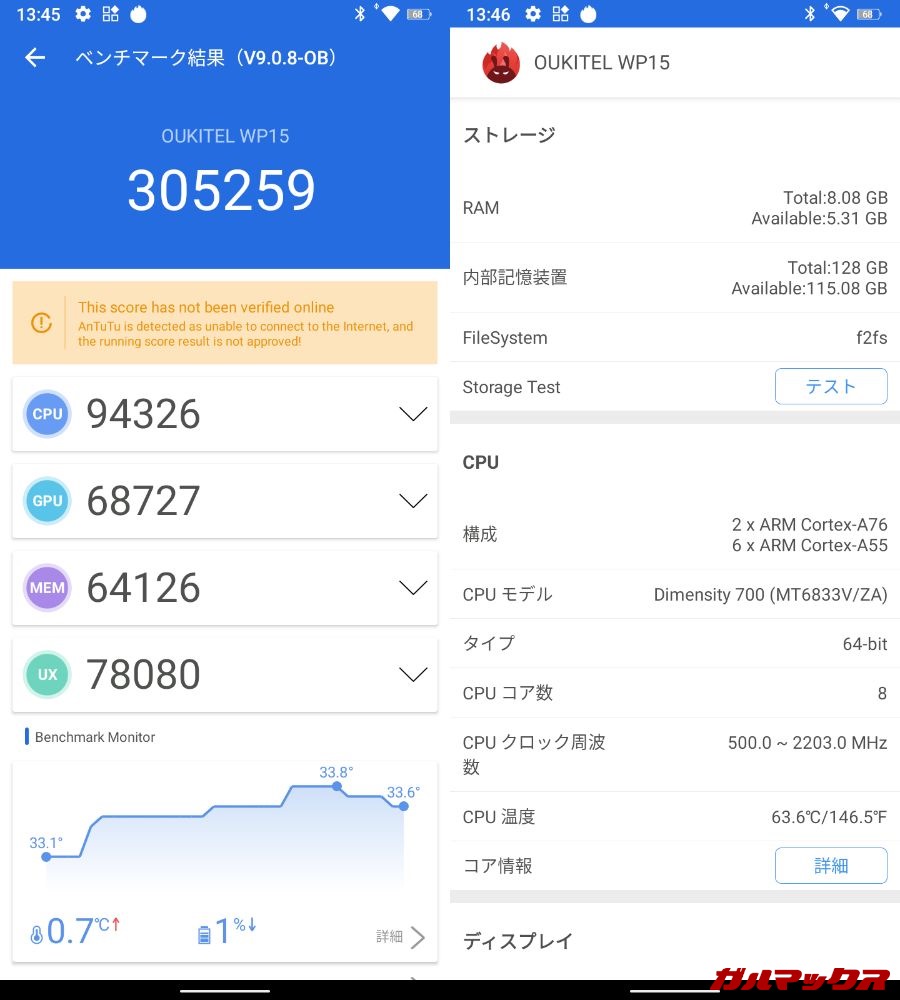The height and width of the screenshot is (1000, 900).
Task: Start the Storage Test with テスト button
Action: (830, 387)
